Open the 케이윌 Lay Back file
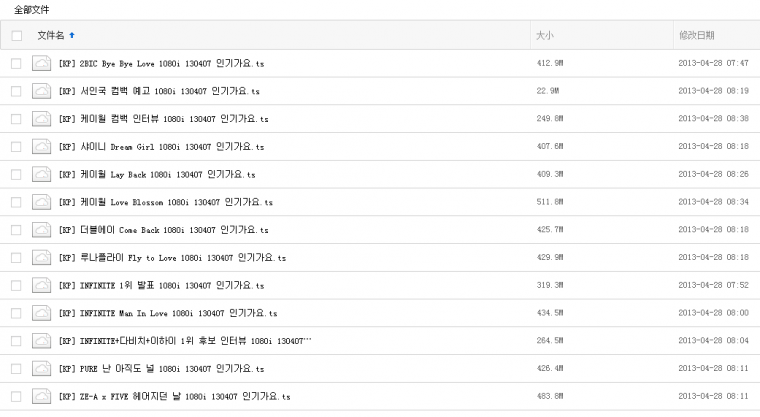 point(157,174)
